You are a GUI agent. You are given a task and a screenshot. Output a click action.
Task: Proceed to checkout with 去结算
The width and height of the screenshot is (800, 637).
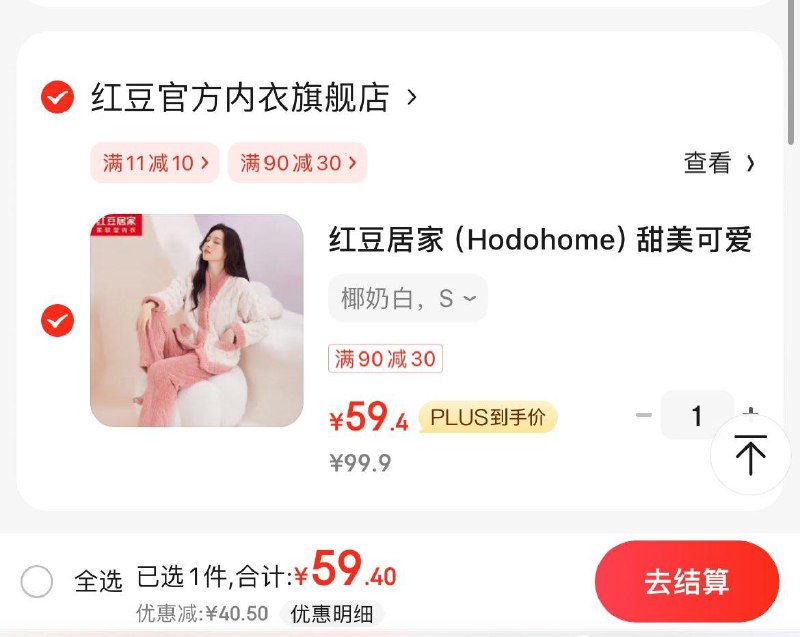pos(686,582)
